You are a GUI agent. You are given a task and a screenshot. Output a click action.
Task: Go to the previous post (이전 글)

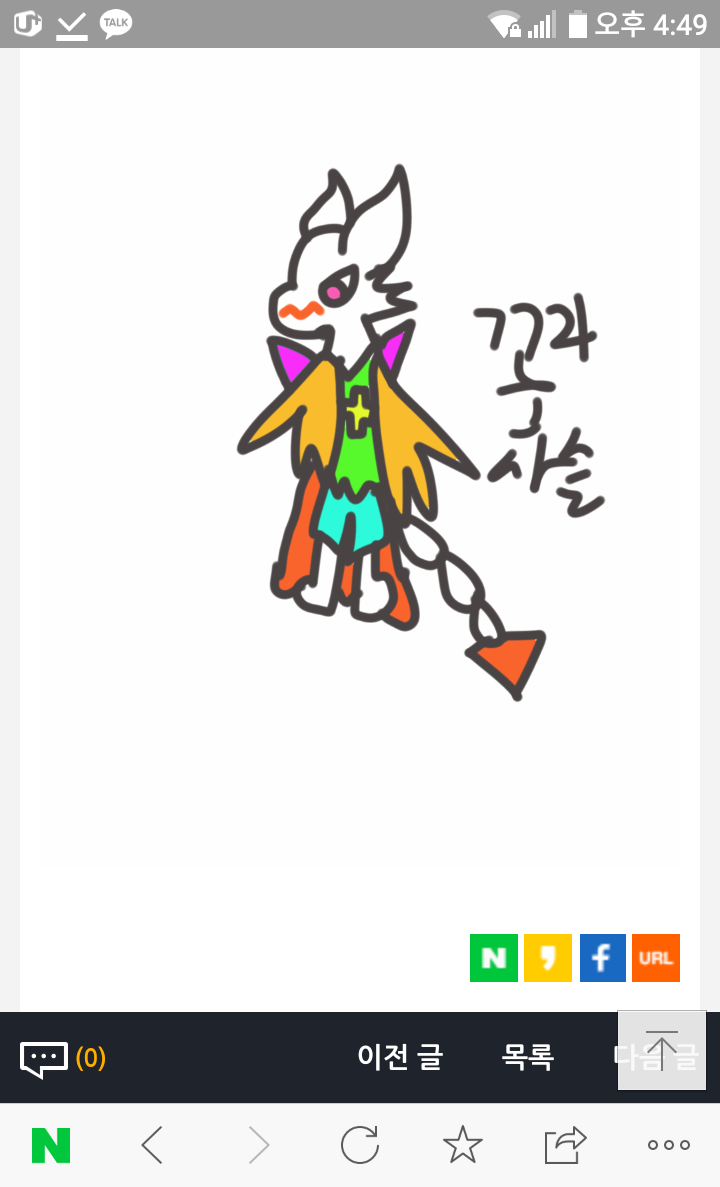(x=400, y=1057)
